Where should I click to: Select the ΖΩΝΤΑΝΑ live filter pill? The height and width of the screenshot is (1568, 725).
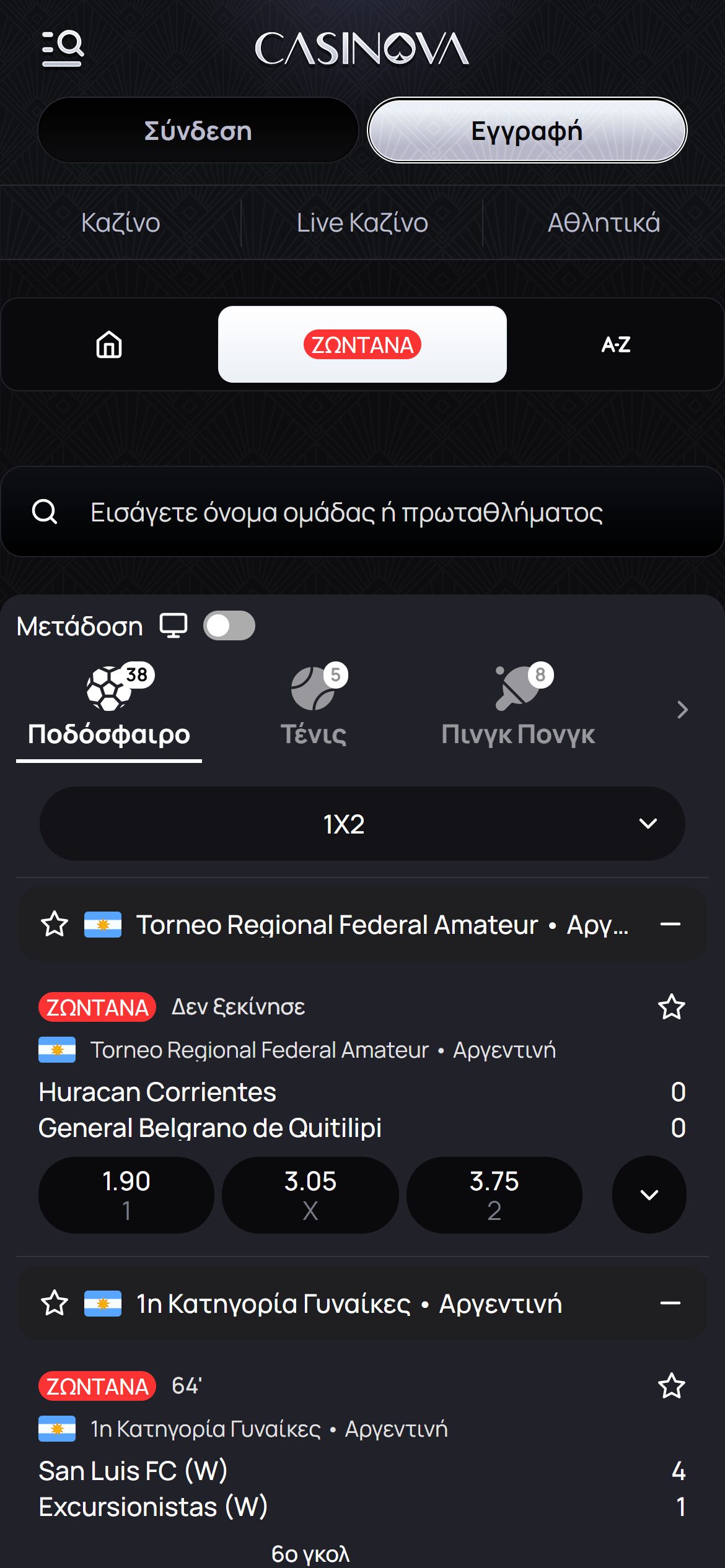[362, 345]
